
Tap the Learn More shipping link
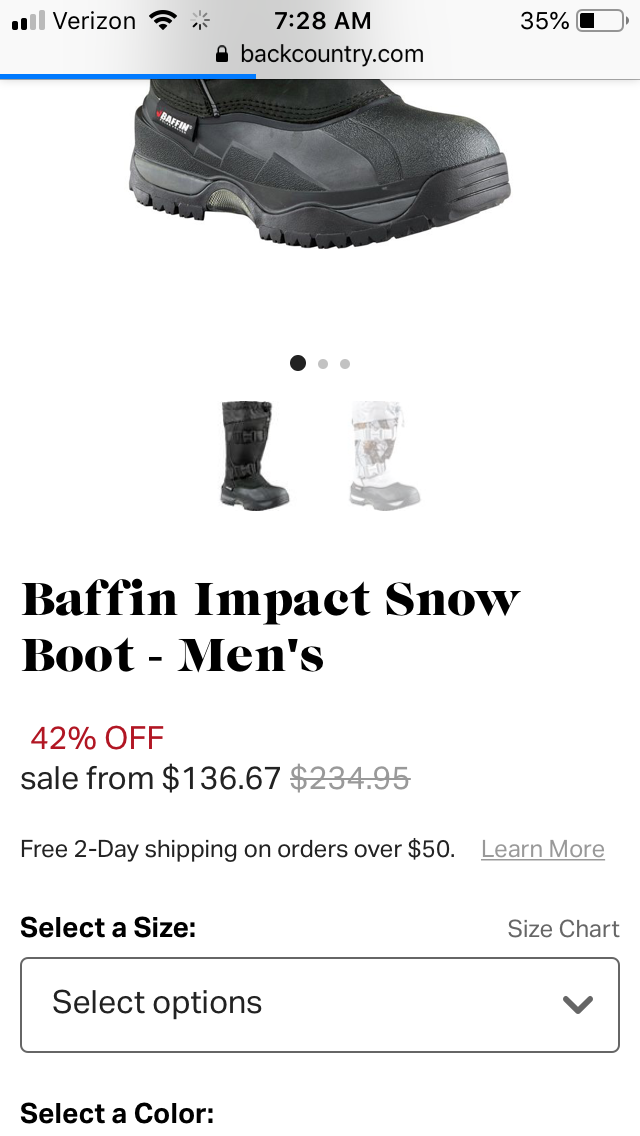(543, 849)
